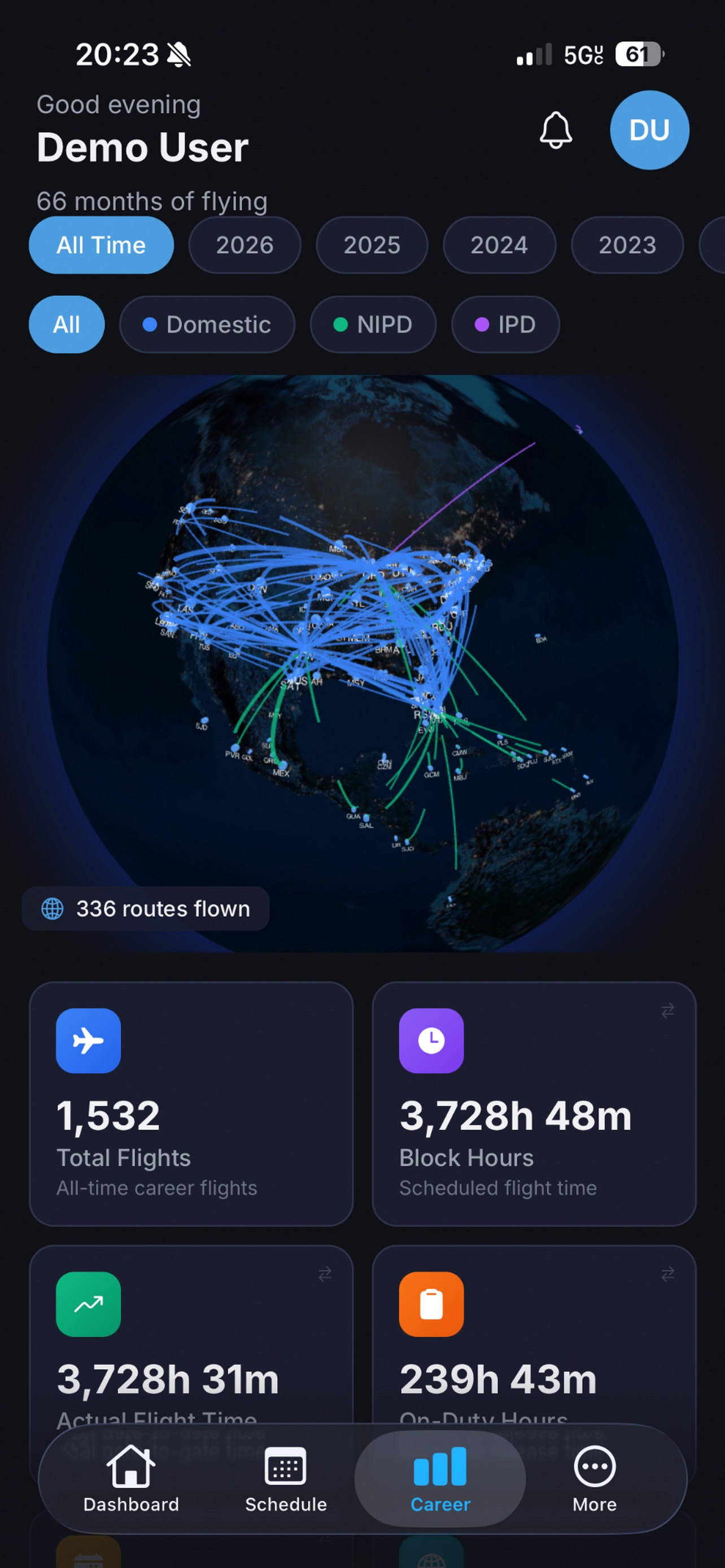Tap the clock icon on Block Hours card
Screen dimensions: 725x1568
click(x=431, y=1040)
